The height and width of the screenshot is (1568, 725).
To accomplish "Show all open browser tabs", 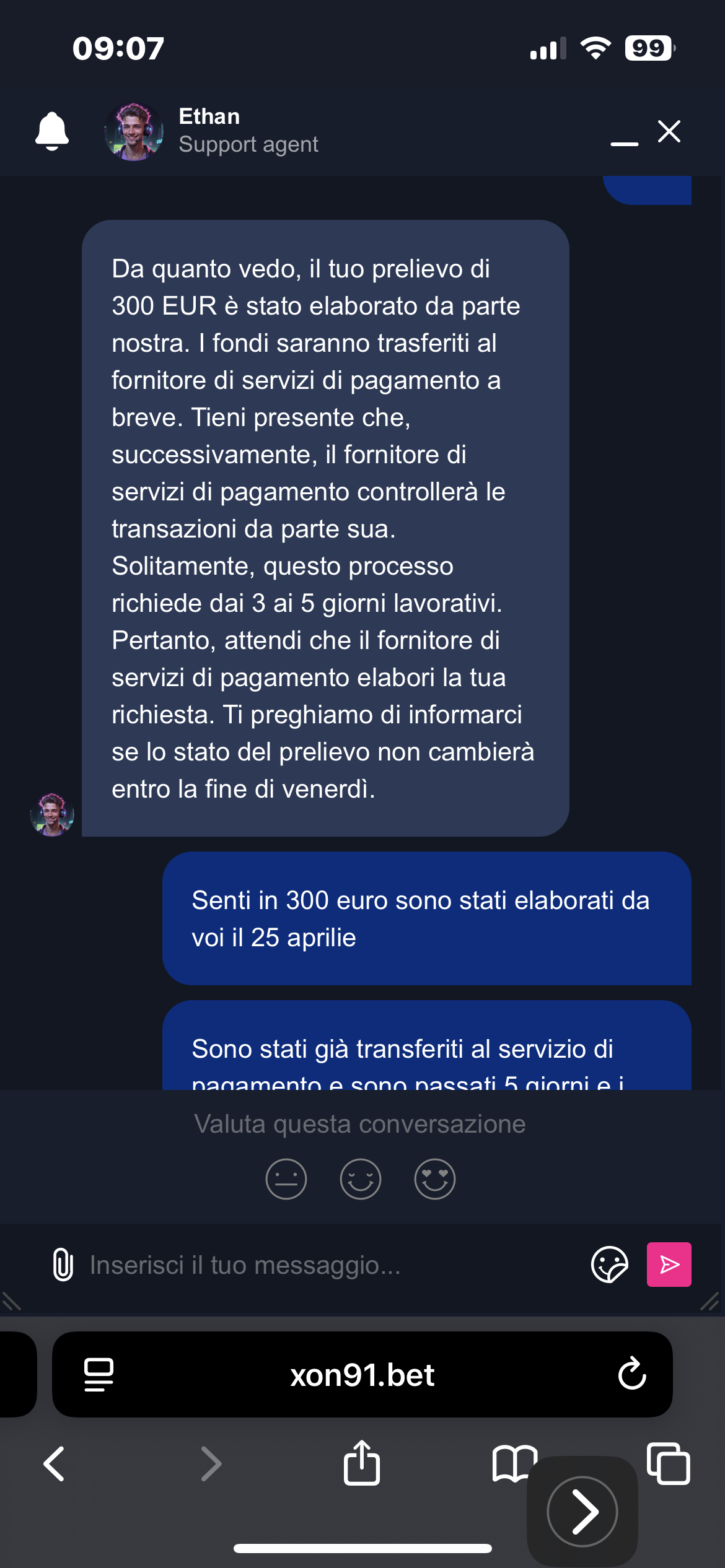I will [x=669, y=1464].
